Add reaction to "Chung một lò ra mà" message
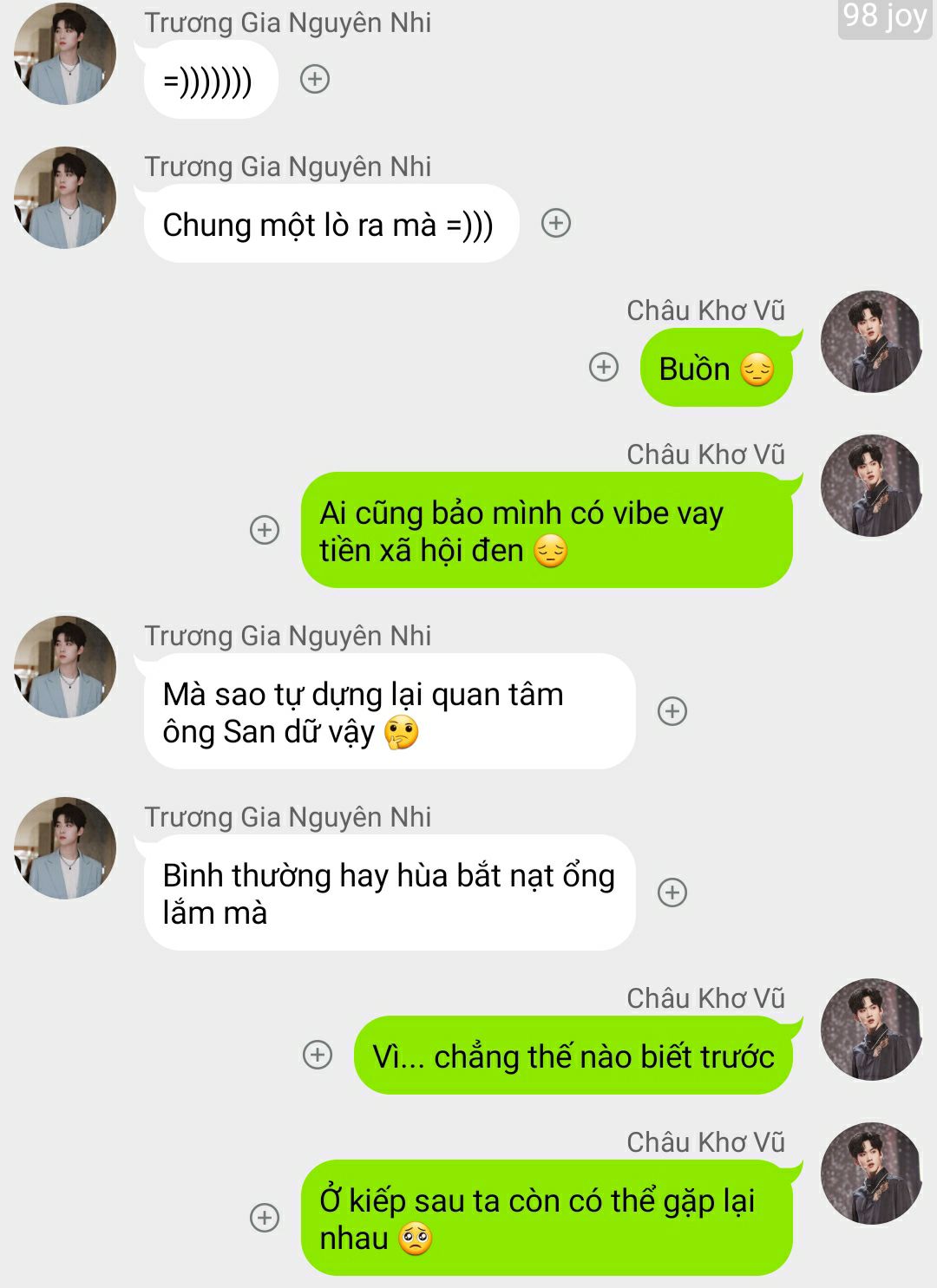Screen dimensions: 937x1288 coord(556,224)
